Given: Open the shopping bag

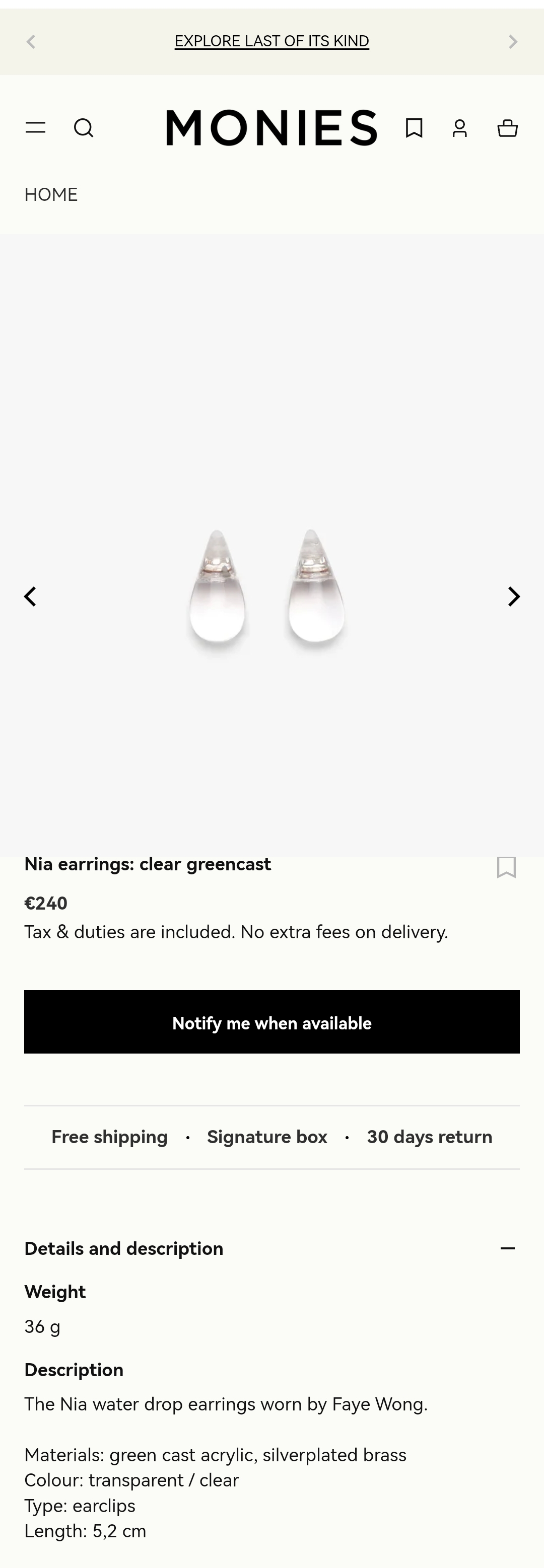Looking at the screenshot, I should tap(507, 128).
